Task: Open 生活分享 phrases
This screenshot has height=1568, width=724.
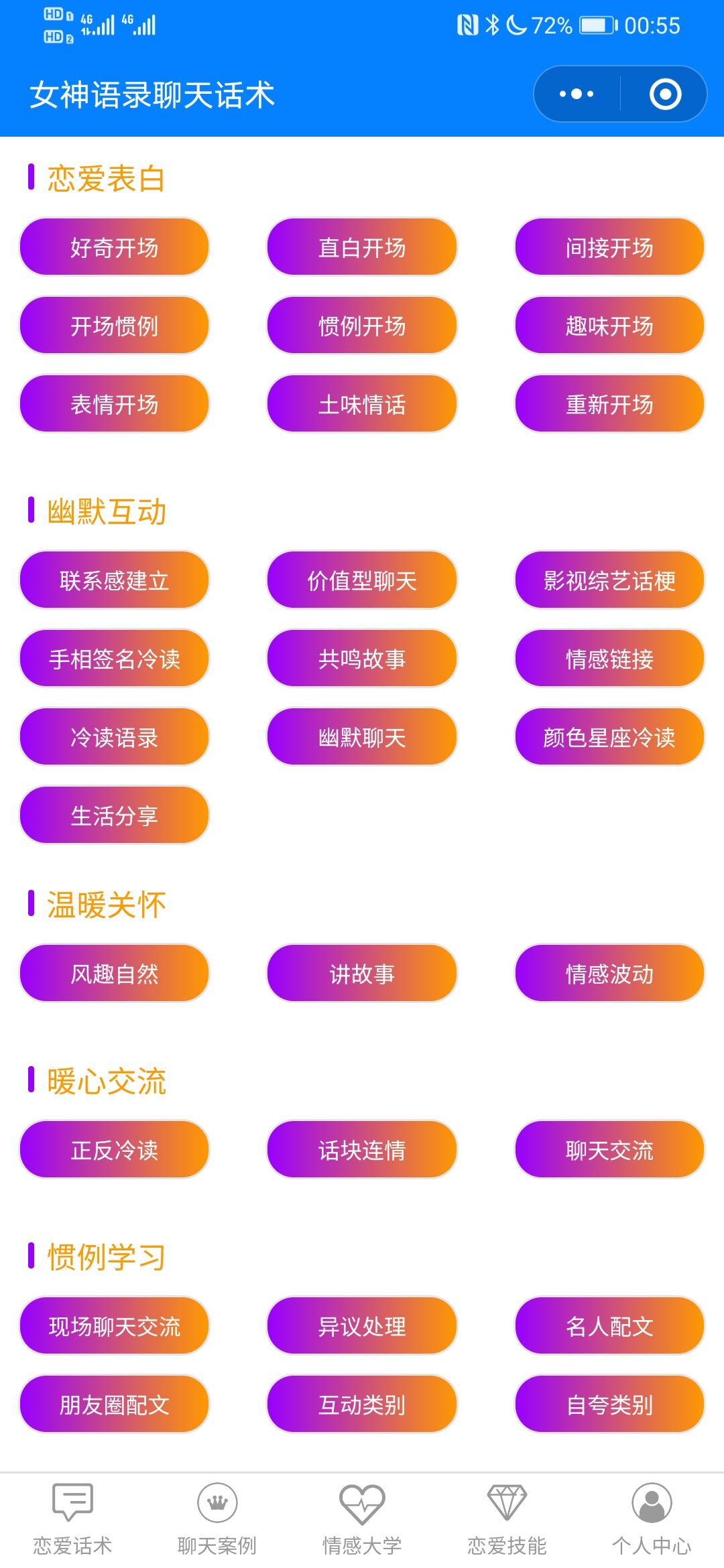Action: (x=115, y=815)
